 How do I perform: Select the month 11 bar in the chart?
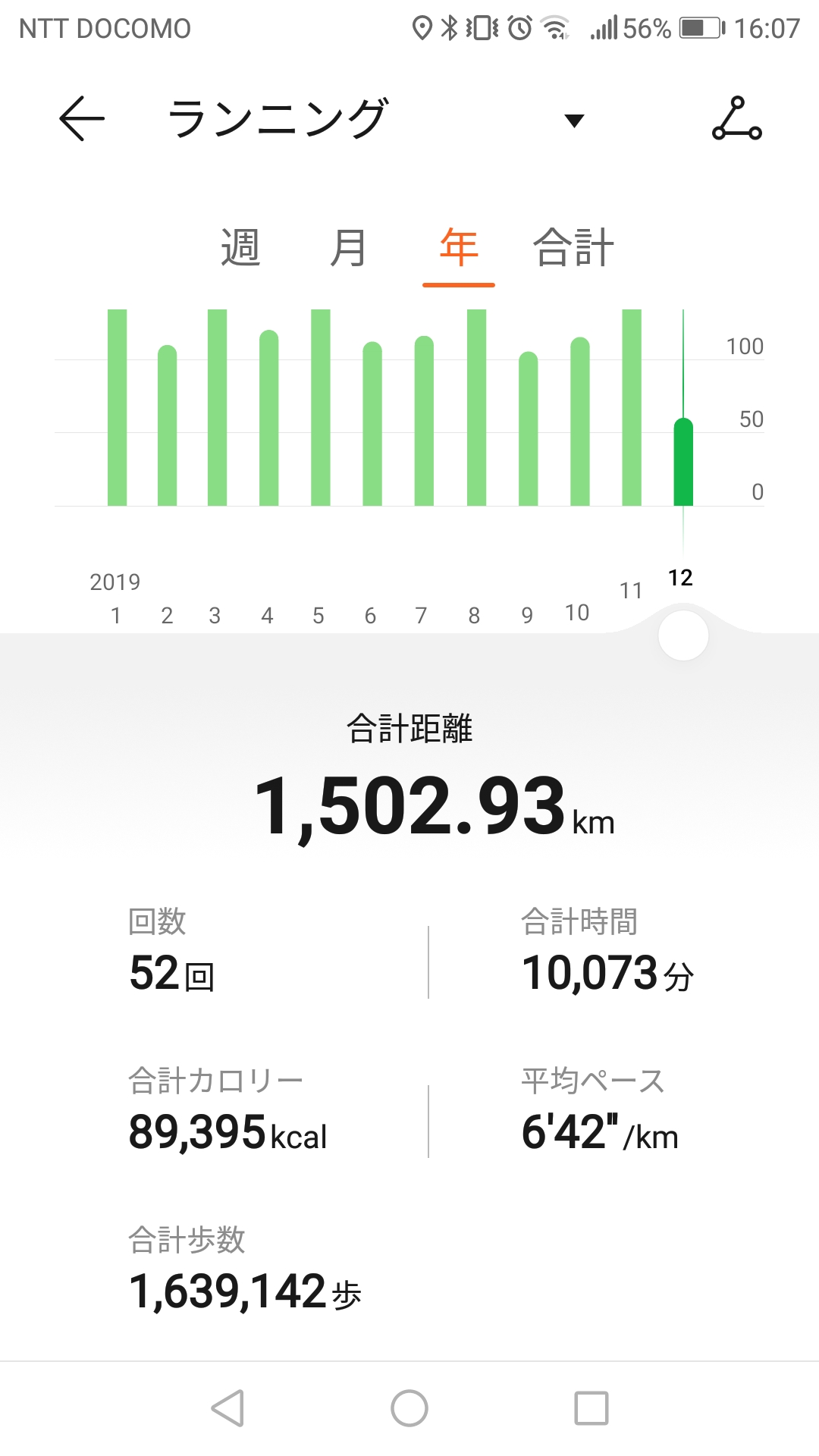(x=632, y=407)
